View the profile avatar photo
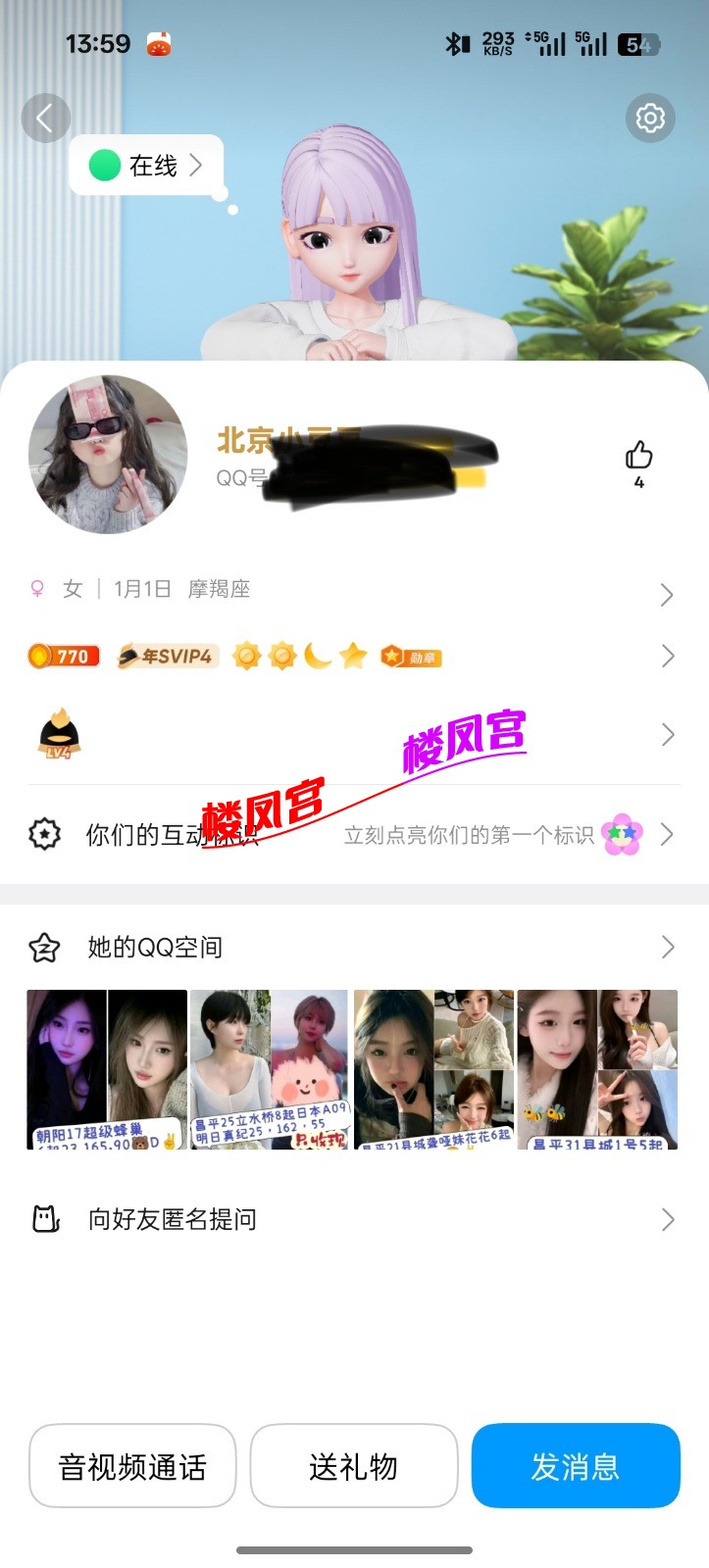 (x=108, y=455)
